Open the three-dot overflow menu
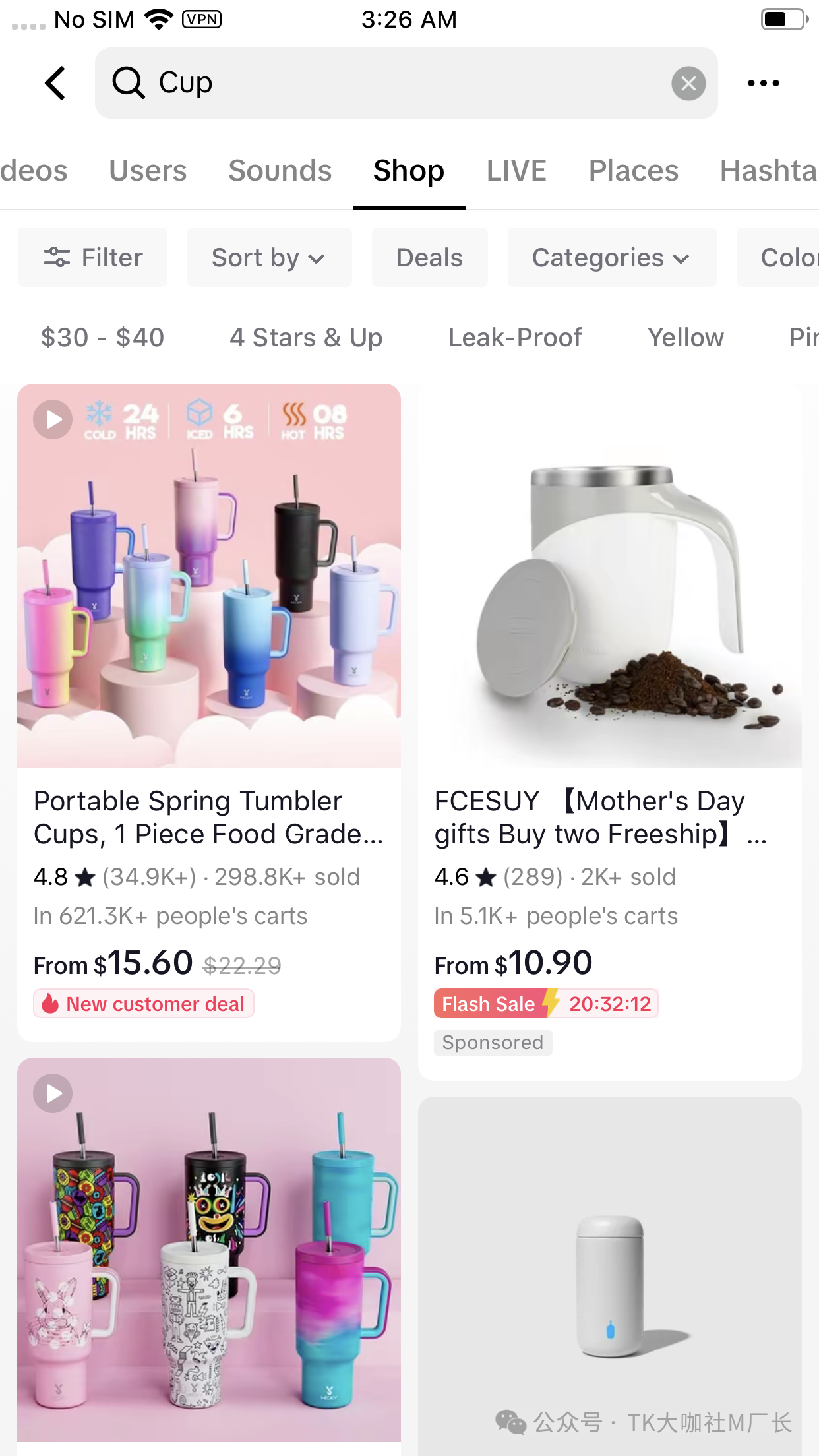 (763, 84)
